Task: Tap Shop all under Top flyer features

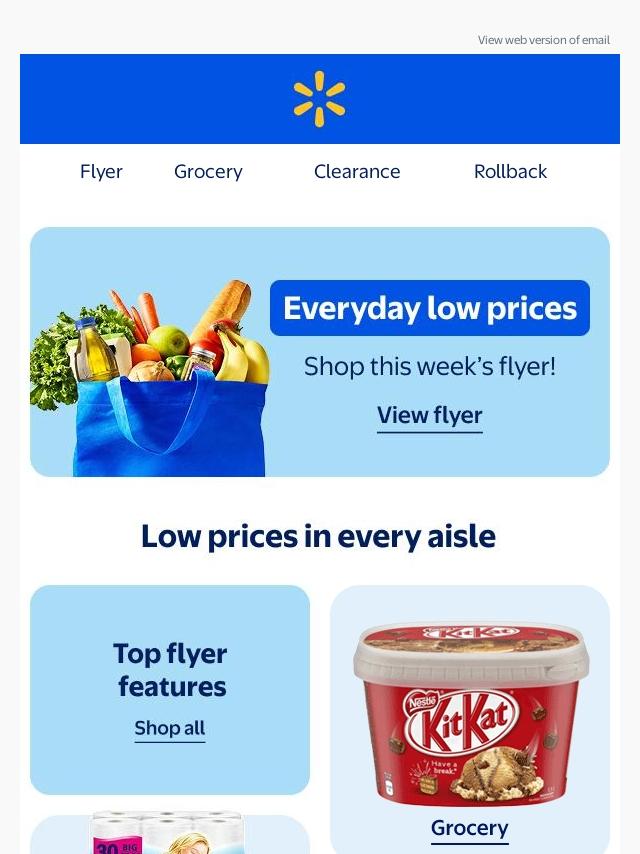Action: click(x=170, y=728)
